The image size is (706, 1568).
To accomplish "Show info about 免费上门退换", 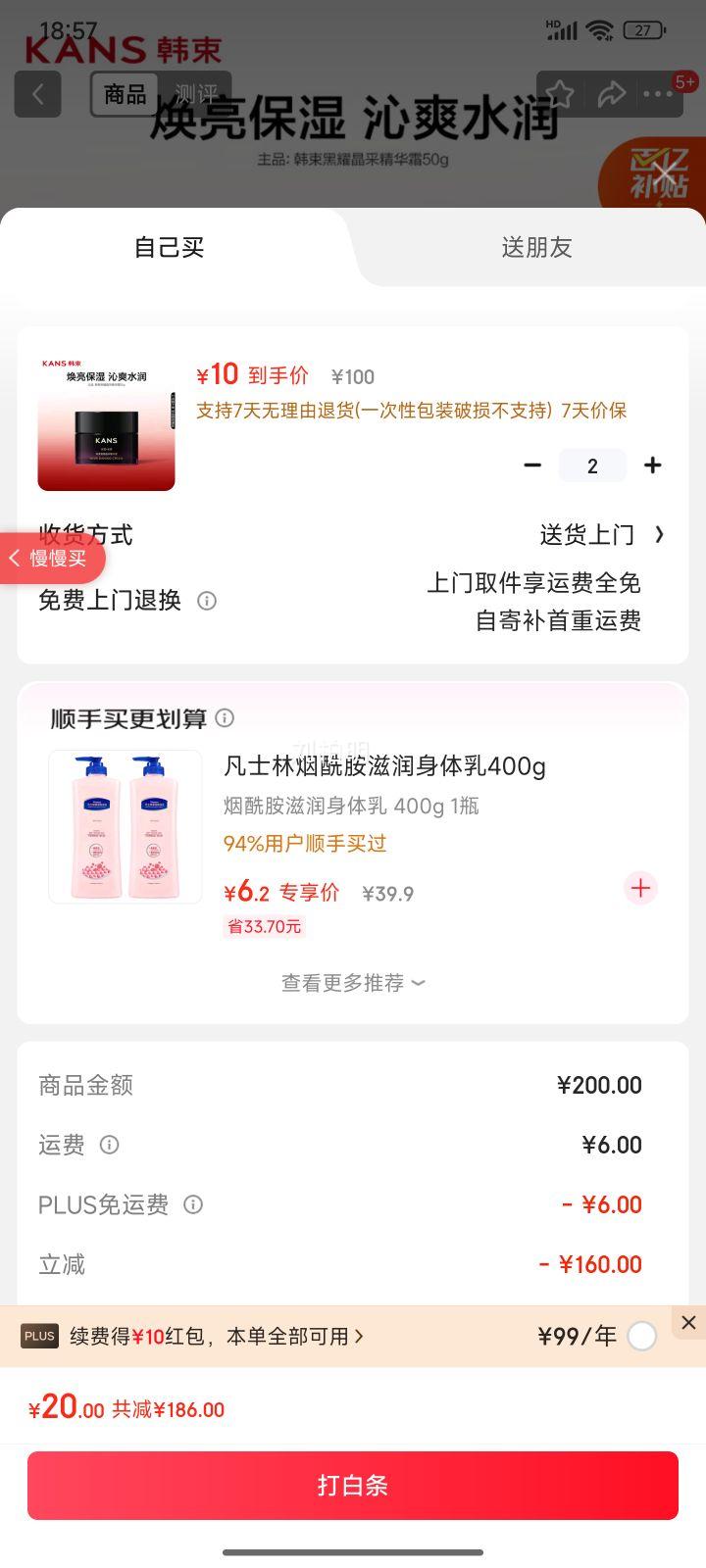I will (x=207, y=601).
